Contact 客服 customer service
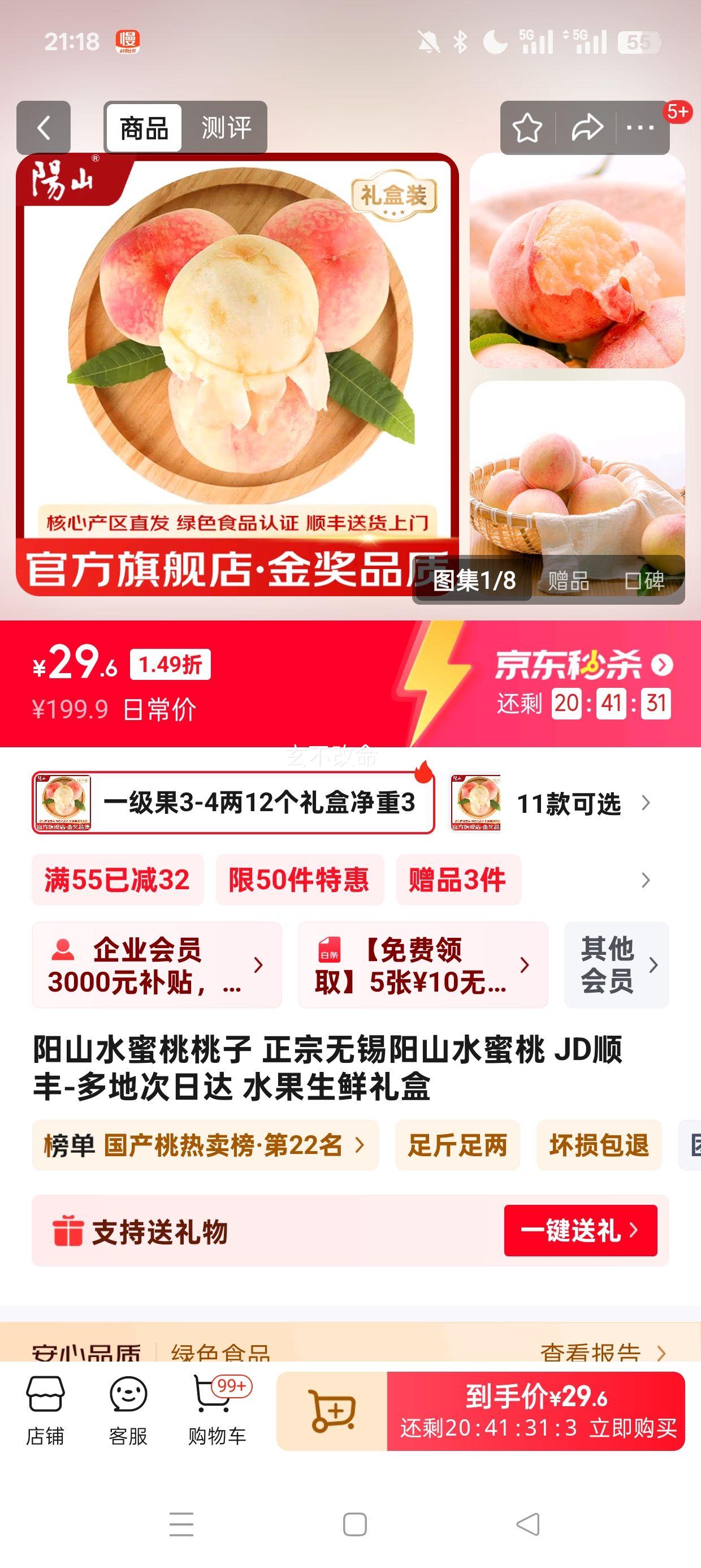 pos(128,1411)
